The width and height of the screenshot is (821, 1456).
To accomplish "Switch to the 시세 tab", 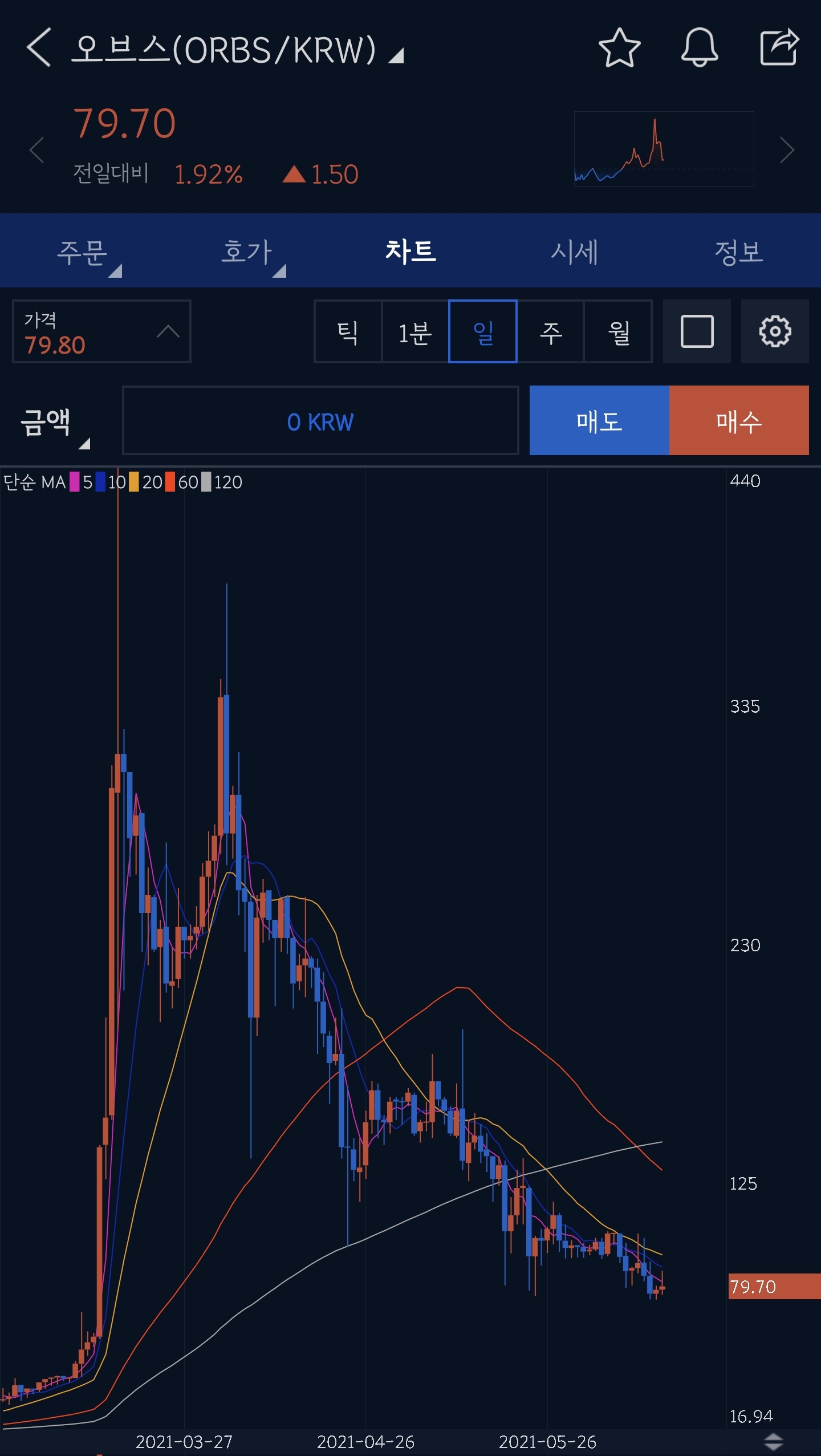I will (x=575, y=252).
